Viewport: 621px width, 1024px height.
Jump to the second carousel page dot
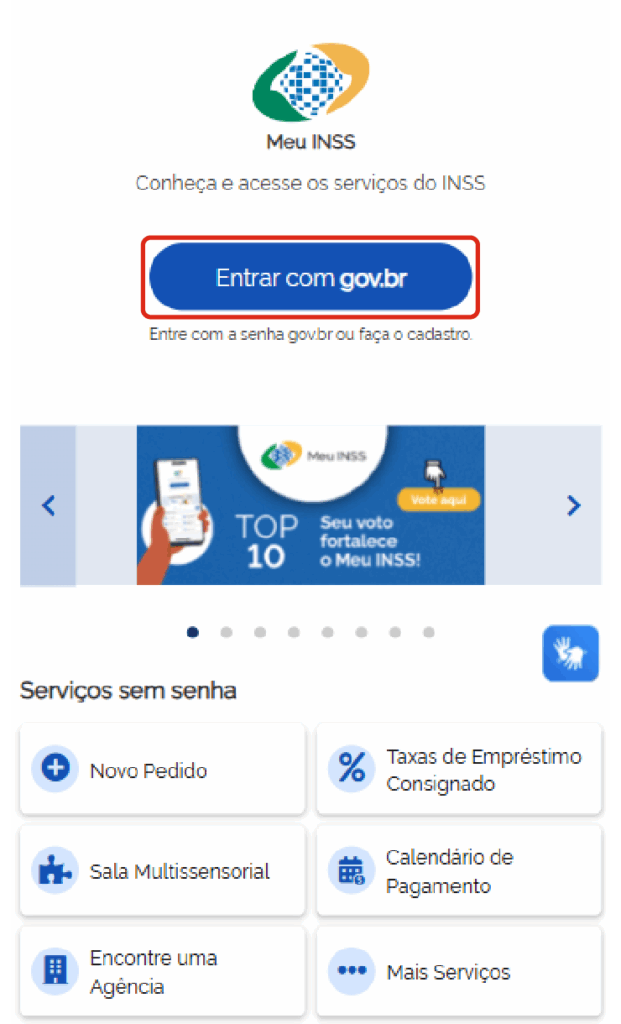pos(226,632)
